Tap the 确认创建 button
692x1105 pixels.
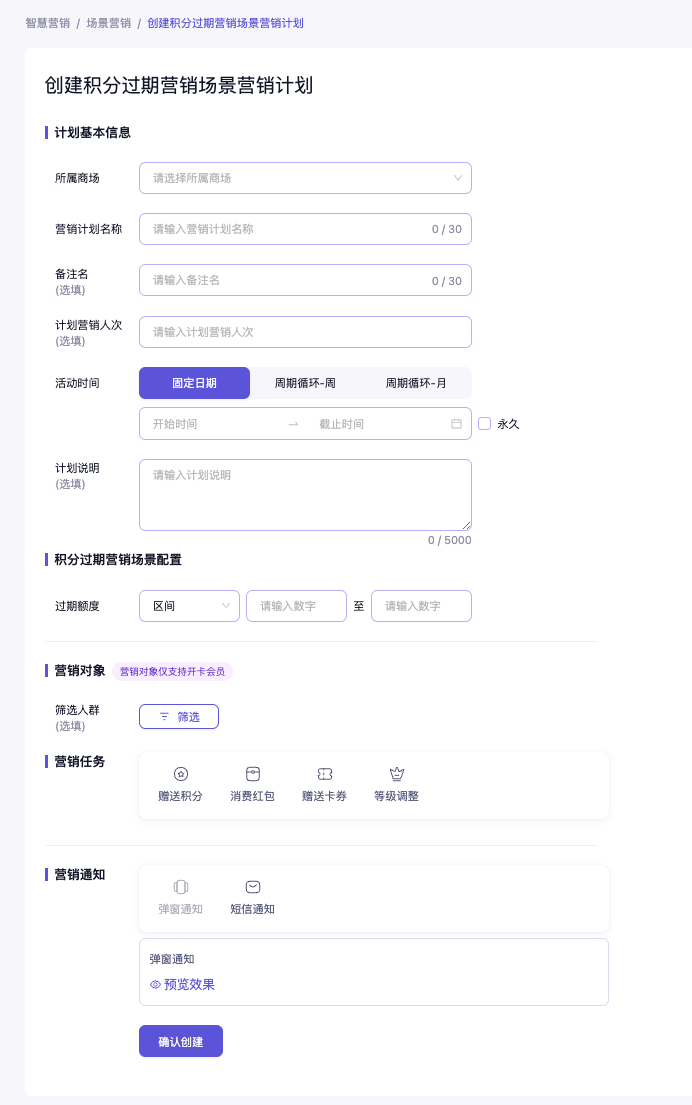point(181,1041)
